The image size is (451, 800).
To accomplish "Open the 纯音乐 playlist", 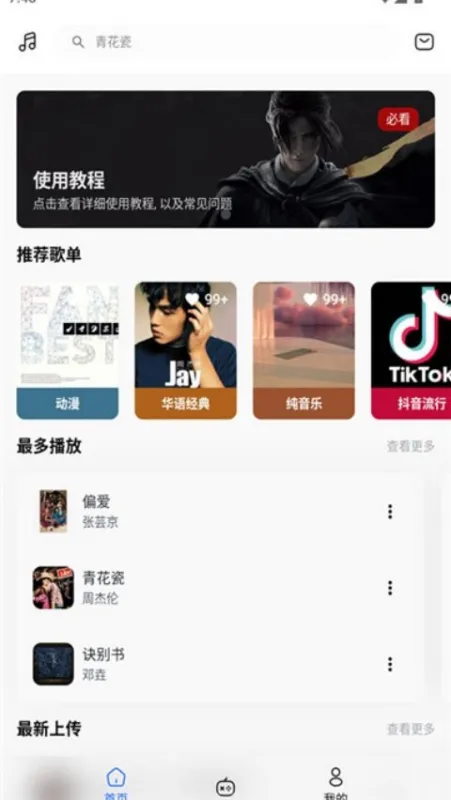I will pos(304,351).
